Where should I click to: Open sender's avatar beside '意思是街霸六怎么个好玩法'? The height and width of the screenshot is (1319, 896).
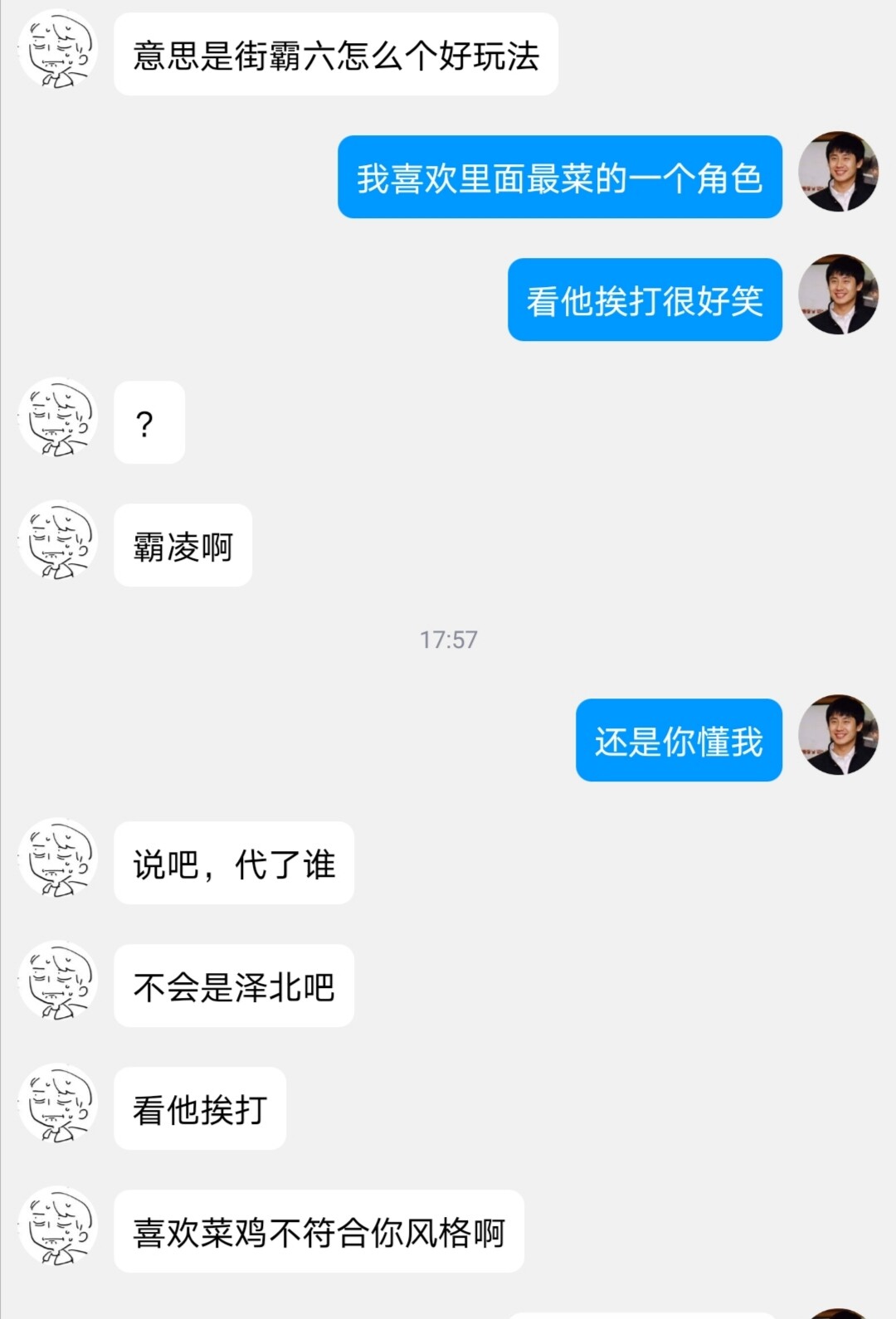click(x=58, y=50)
